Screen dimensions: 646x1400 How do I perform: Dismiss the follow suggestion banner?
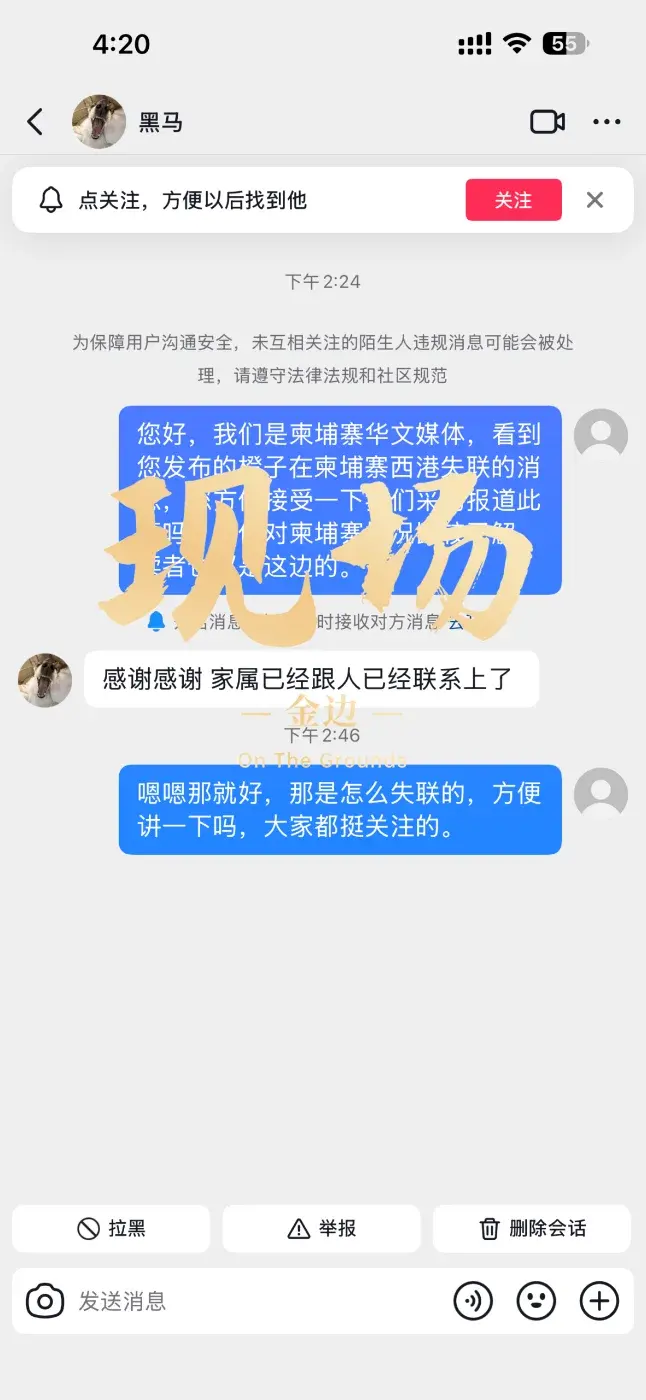tap(595, 200)
